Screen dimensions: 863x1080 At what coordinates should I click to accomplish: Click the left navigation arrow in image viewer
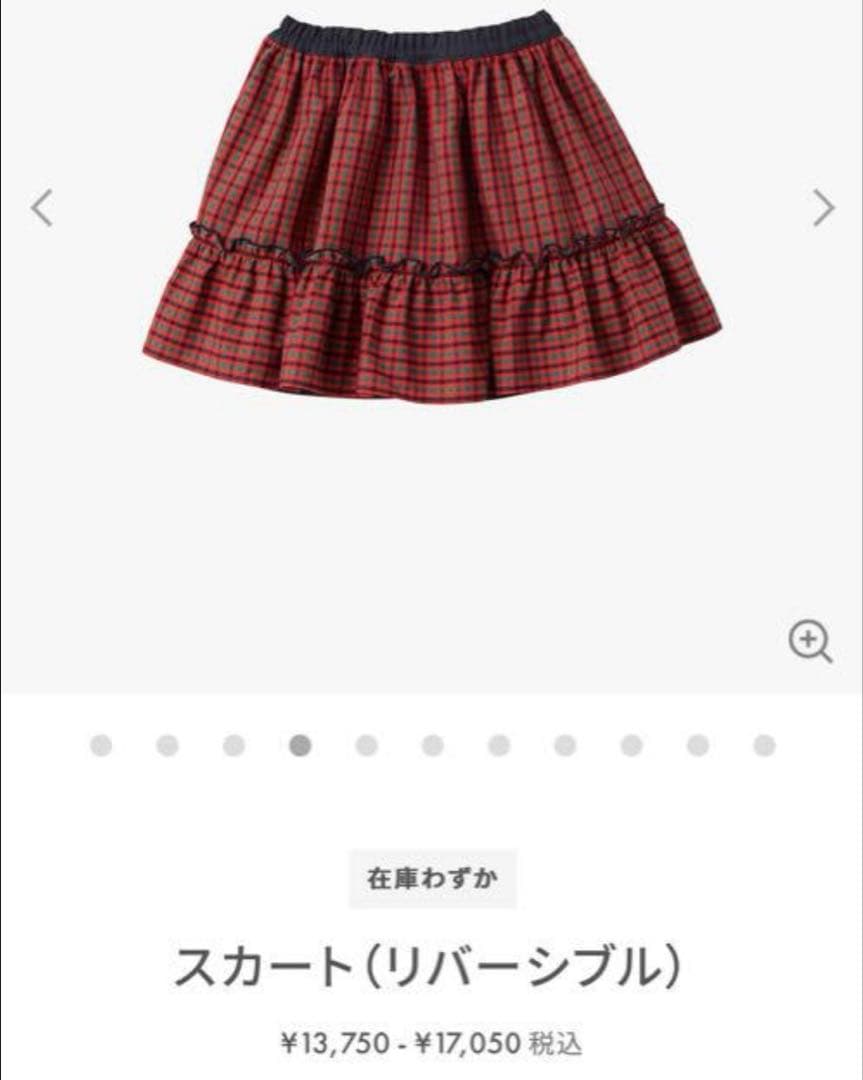(x=42, y=207)
